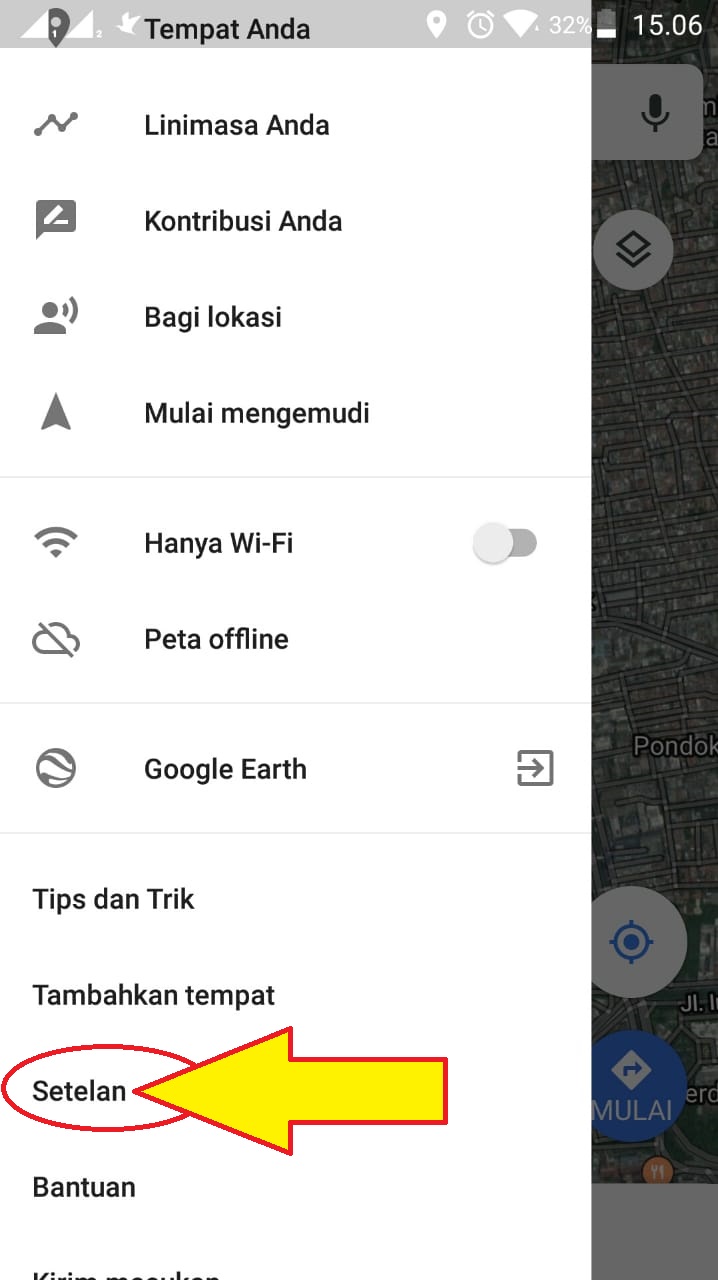
Task: Open Peta offline maps
Action: pyautogui.click(x=216, y=639)
